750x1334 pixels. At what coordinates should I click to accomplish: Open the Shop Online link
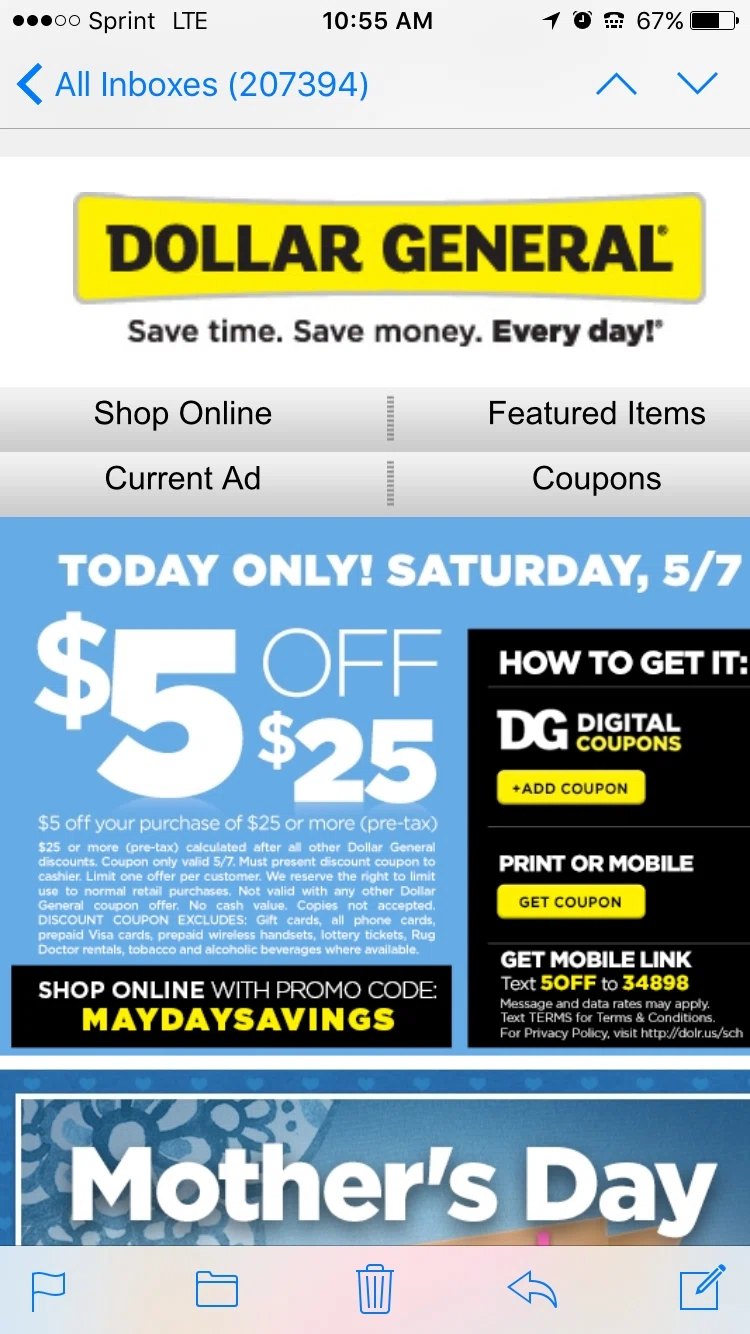pos(183,414)
